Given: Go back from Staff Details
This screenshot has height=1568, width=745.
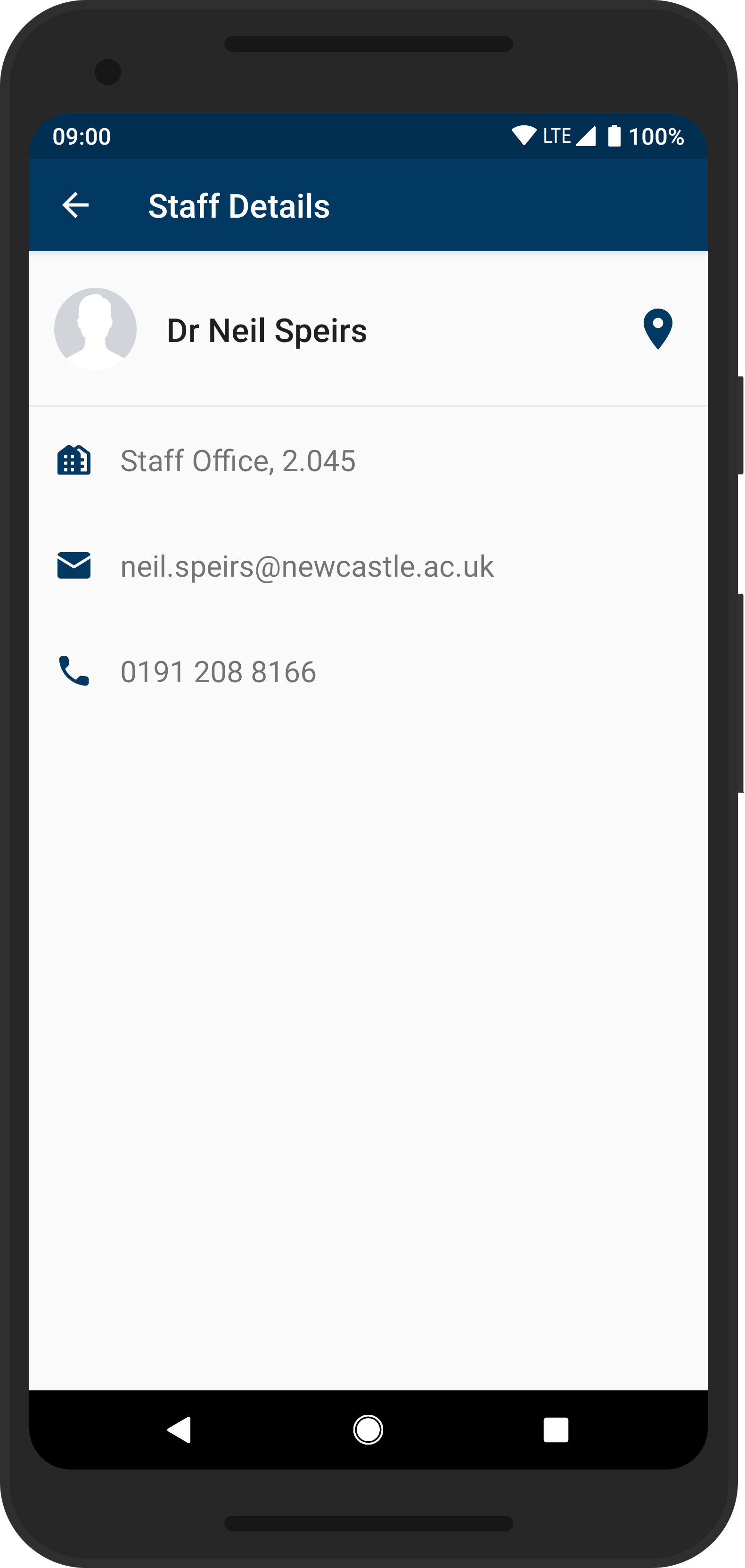Looking at the screenshot, I should tap(75, 205).
